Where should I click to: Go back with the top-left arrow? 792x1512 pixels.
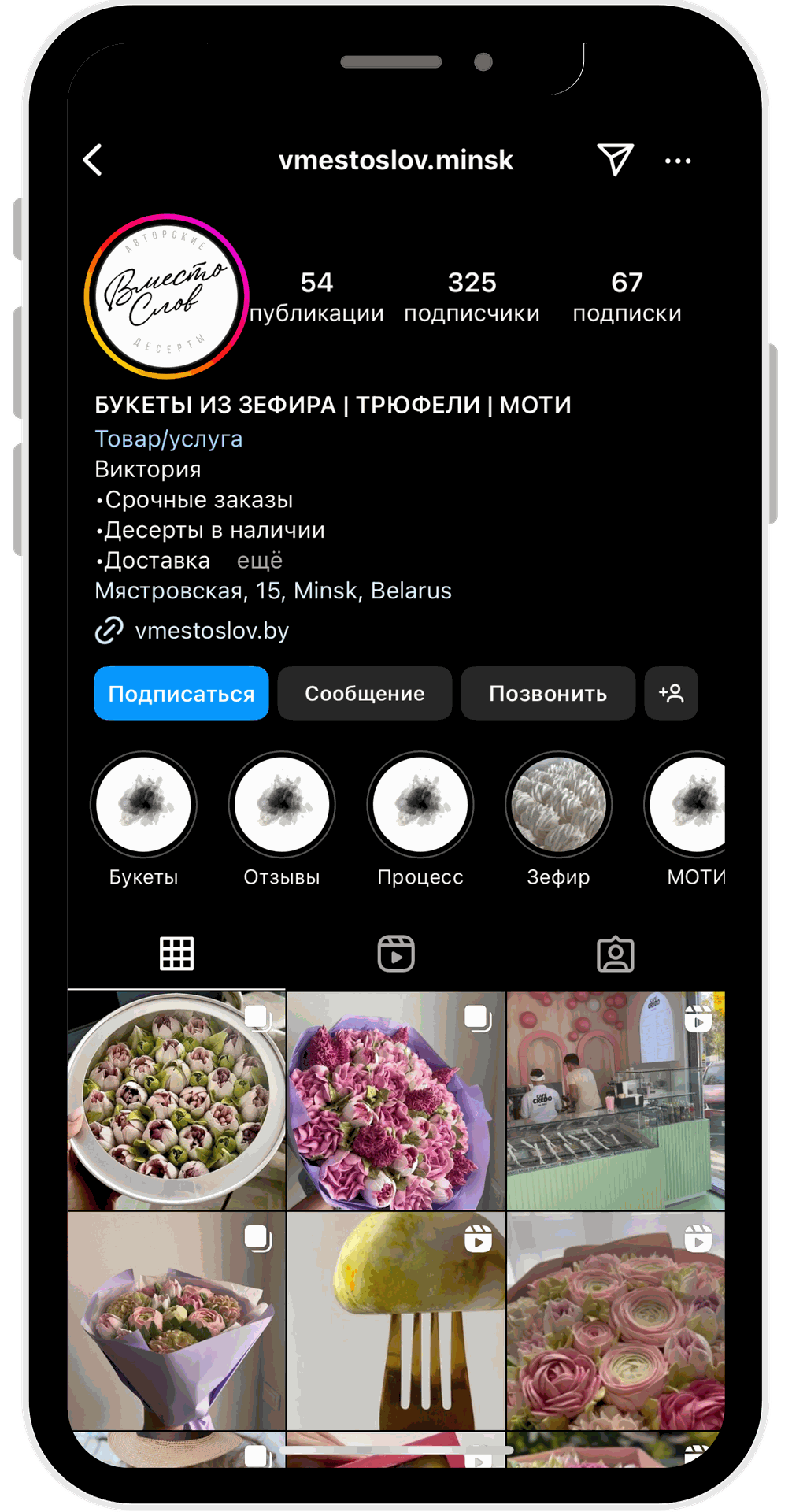click(93, 160)
